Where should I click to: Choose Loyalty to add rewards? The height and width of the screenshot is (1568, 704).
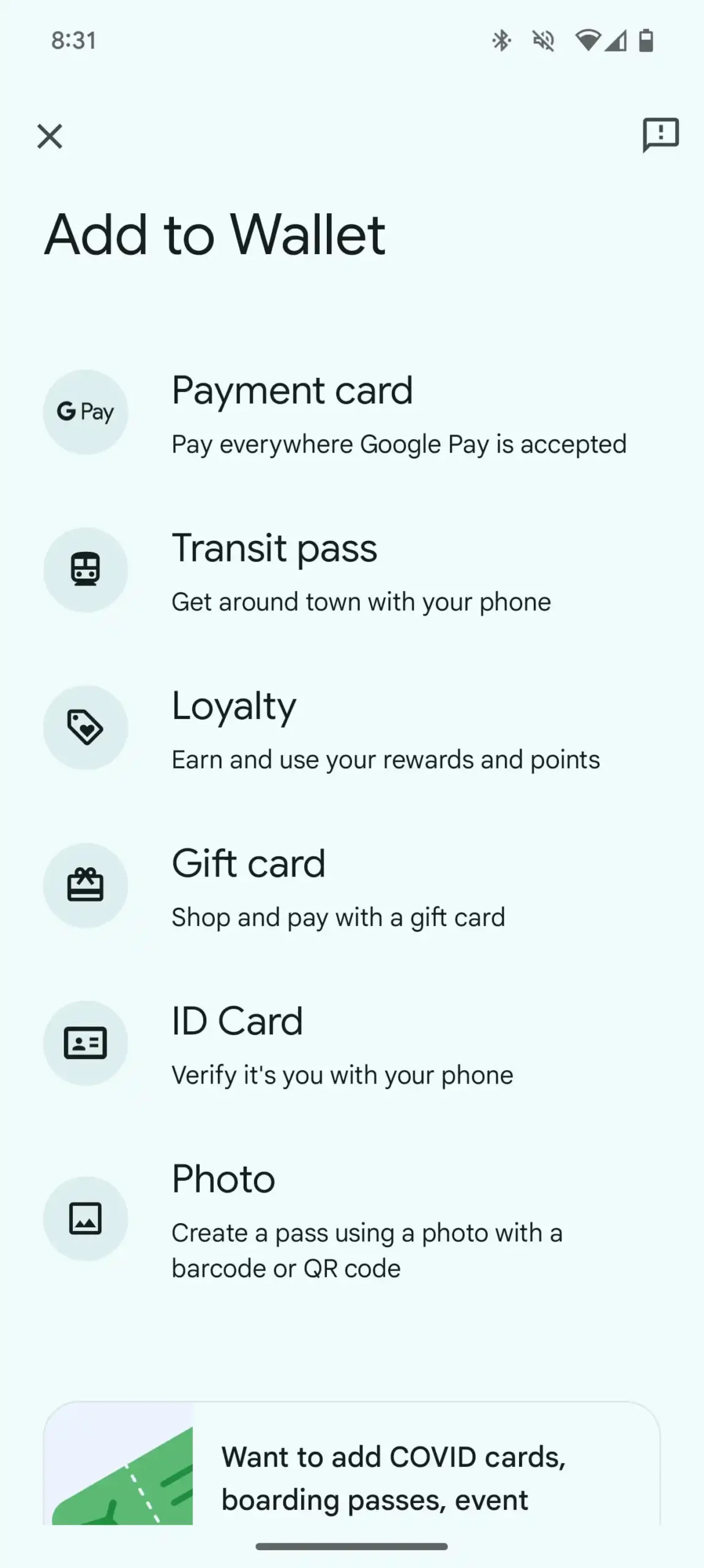tap(352, 729)
